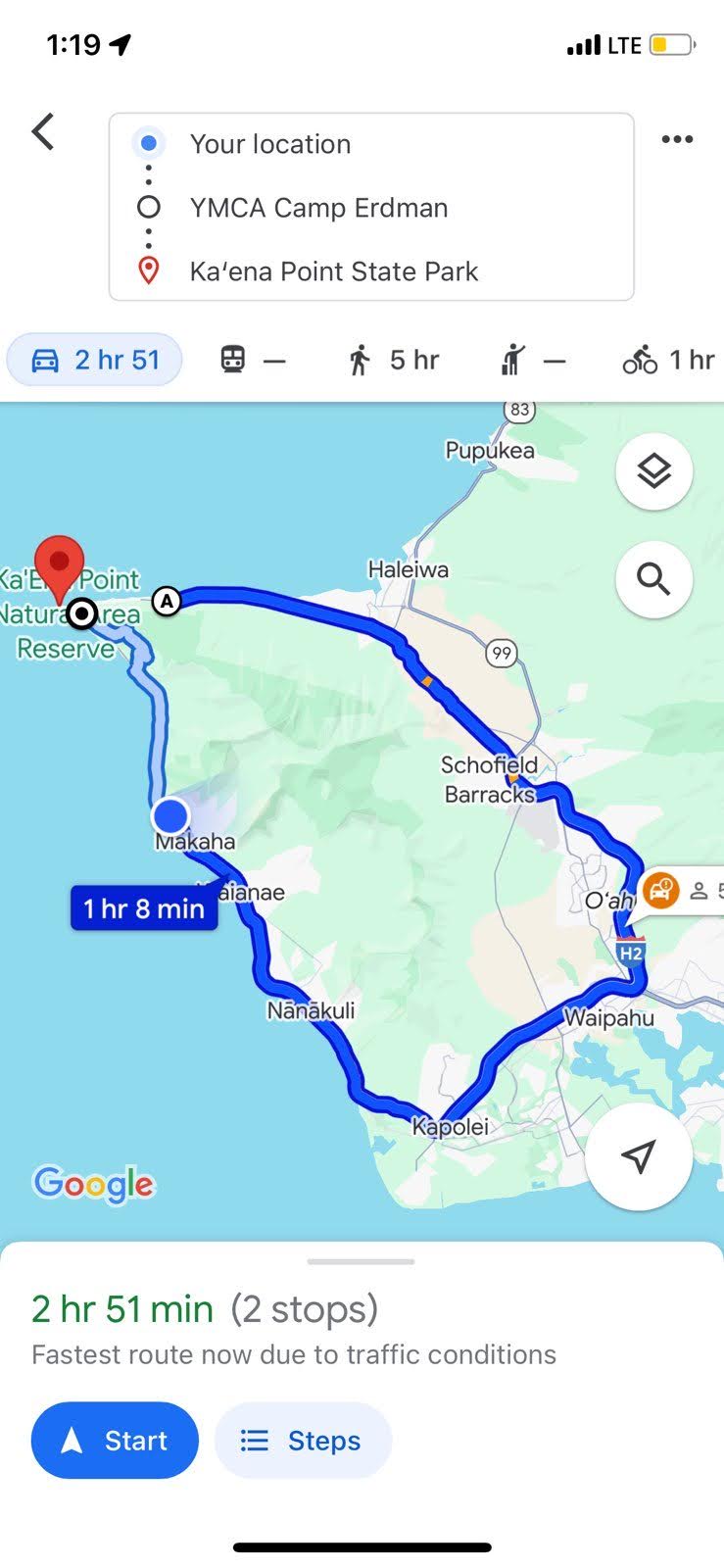This screenshot has width=724, height=1568.
Task: Switch to walking mode, 5 hr
Action: tap(393, 361)
